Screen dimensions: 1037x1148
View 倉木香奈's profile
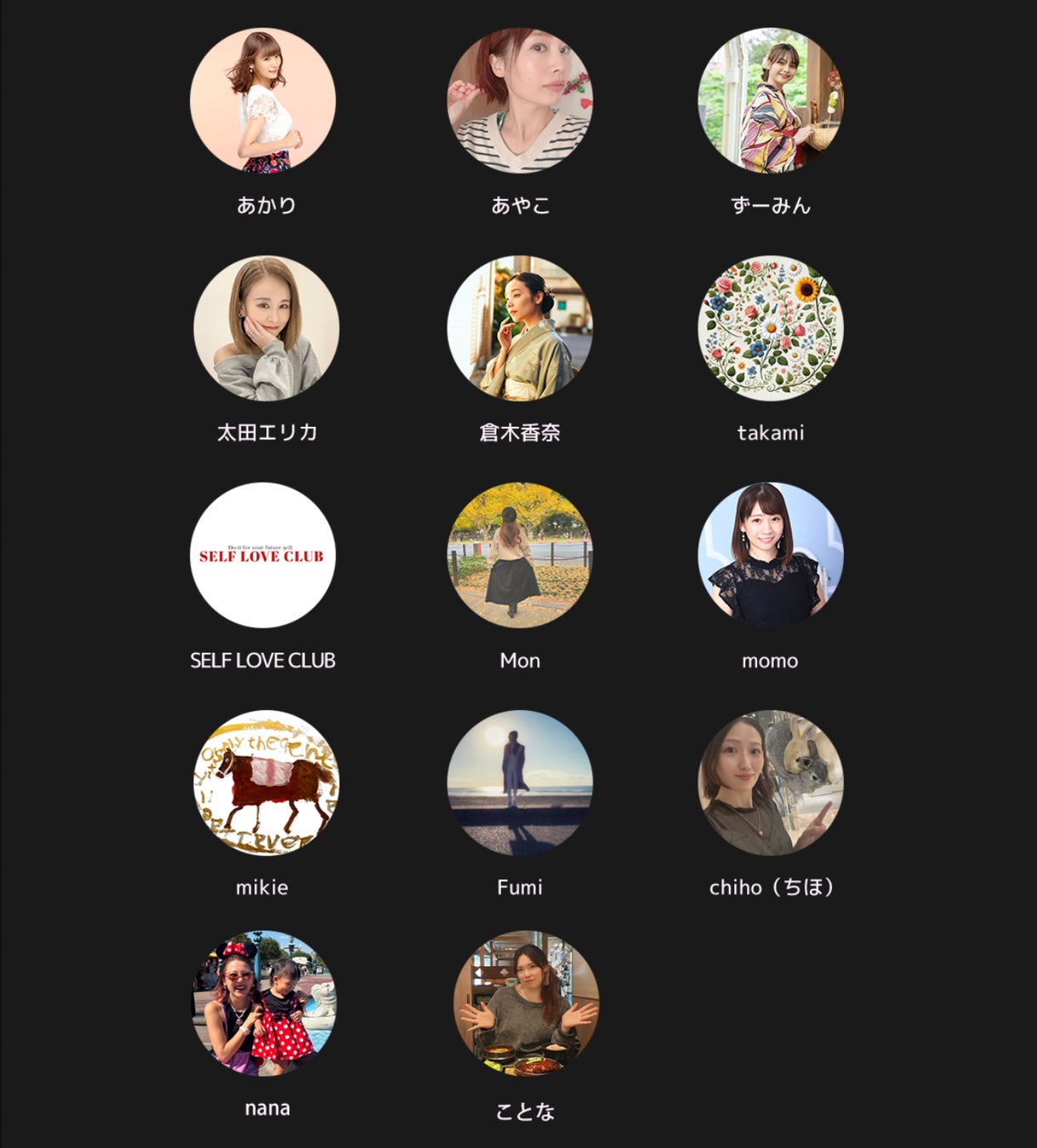coord(520,328)
